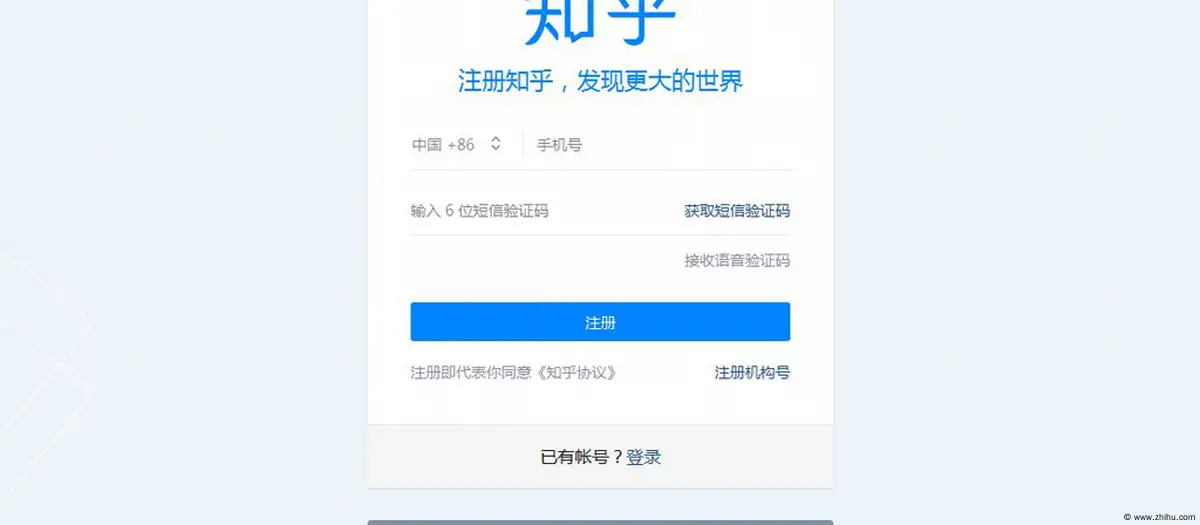Open 注册机构号 organization signup
Image resolution: width=1200 pixels, height=525 pixels.
click(752, 373)
